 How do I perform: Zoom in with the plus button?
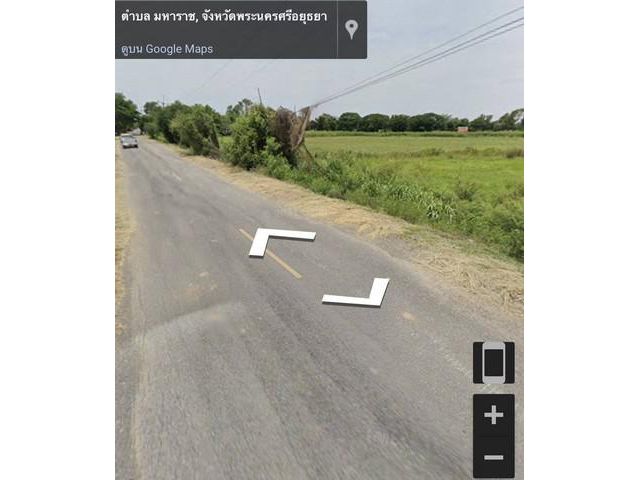(x=493, y=414)
